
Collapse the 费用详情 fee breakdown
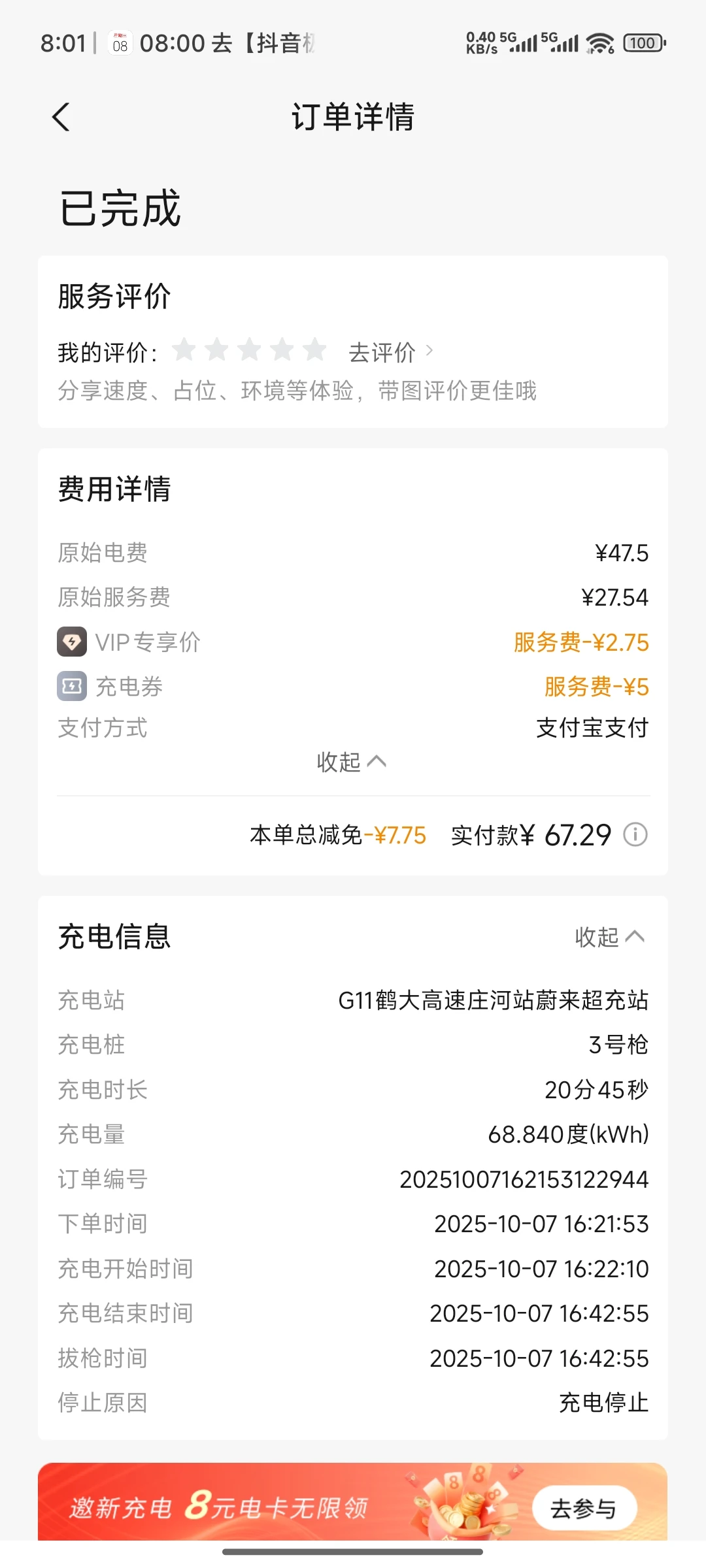(x=351, y=762)
